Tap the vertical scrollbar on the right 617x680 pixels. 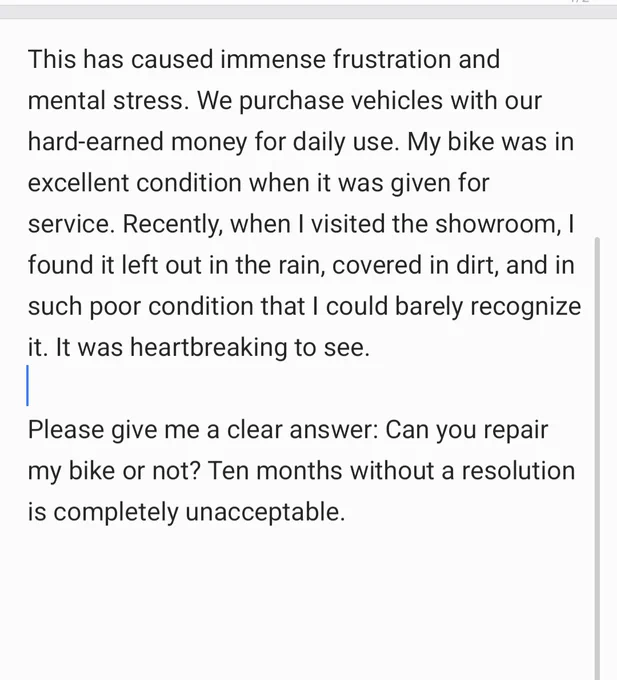tap(597, 458)
